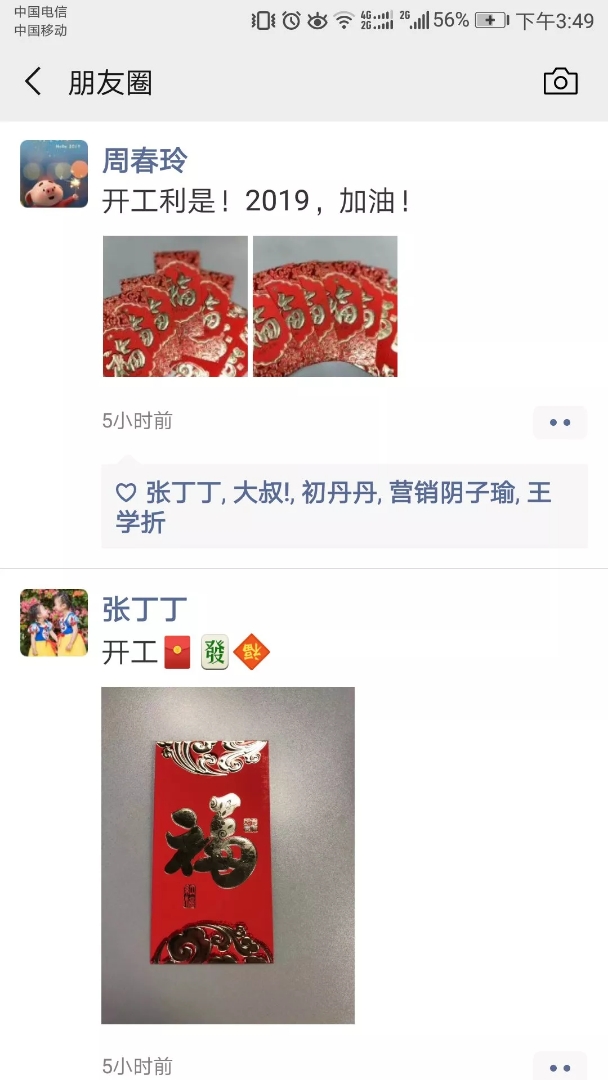Tap the name 周春玲 on her post
The width and height of the screenshot is (608, 1080).
(145, 161)
